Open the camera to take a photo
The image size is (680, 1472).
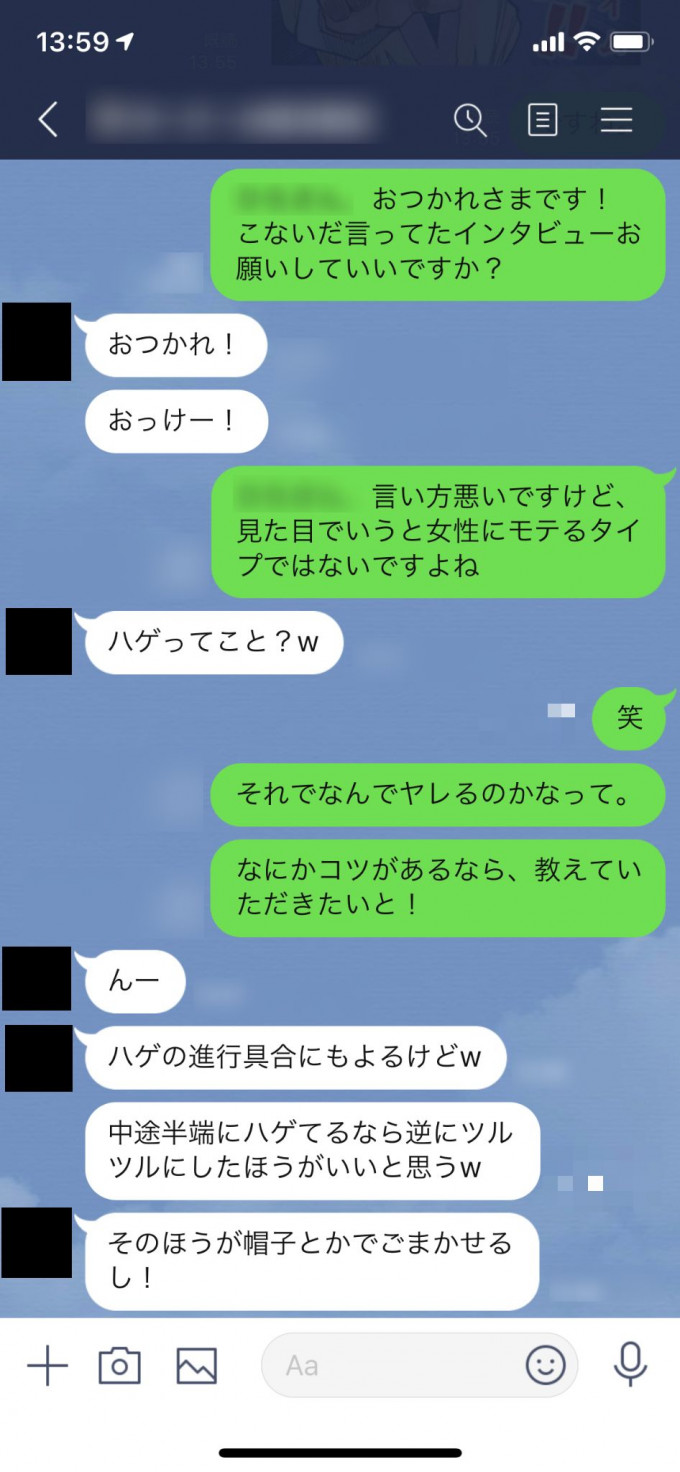click(119, 1366)
